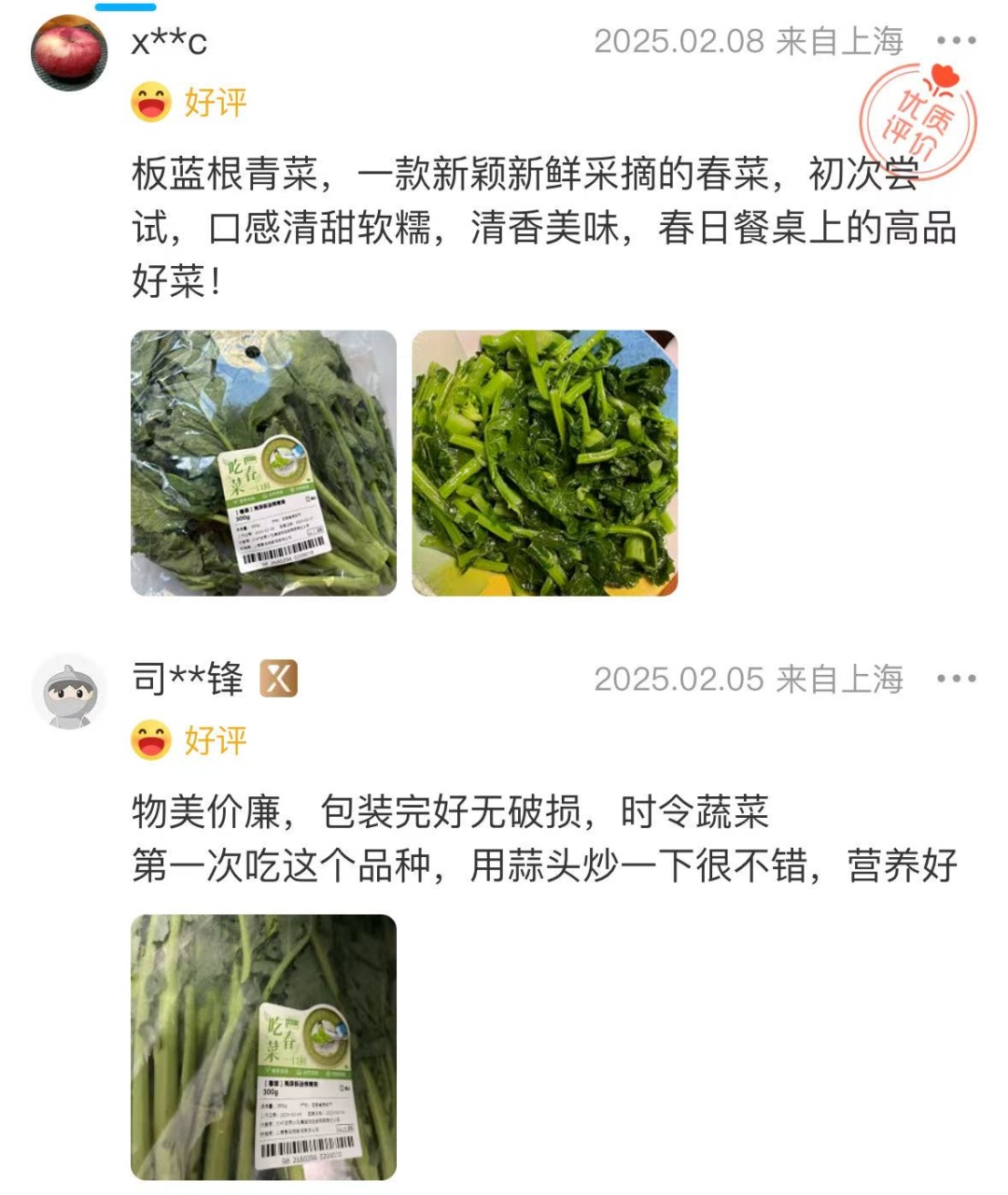Click the 2025.02.08 来自上海 timestamp
The image size is (1008, 1195).
point(749,40)
